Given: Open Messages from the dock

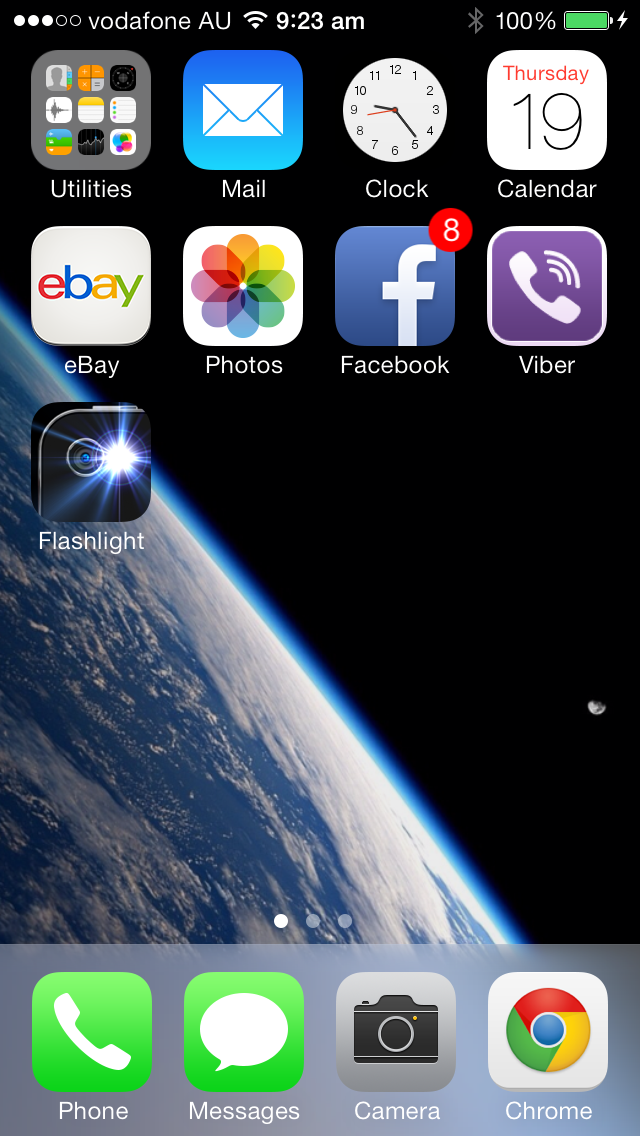Looking at the screenshot, I should tap(244, 1032).
